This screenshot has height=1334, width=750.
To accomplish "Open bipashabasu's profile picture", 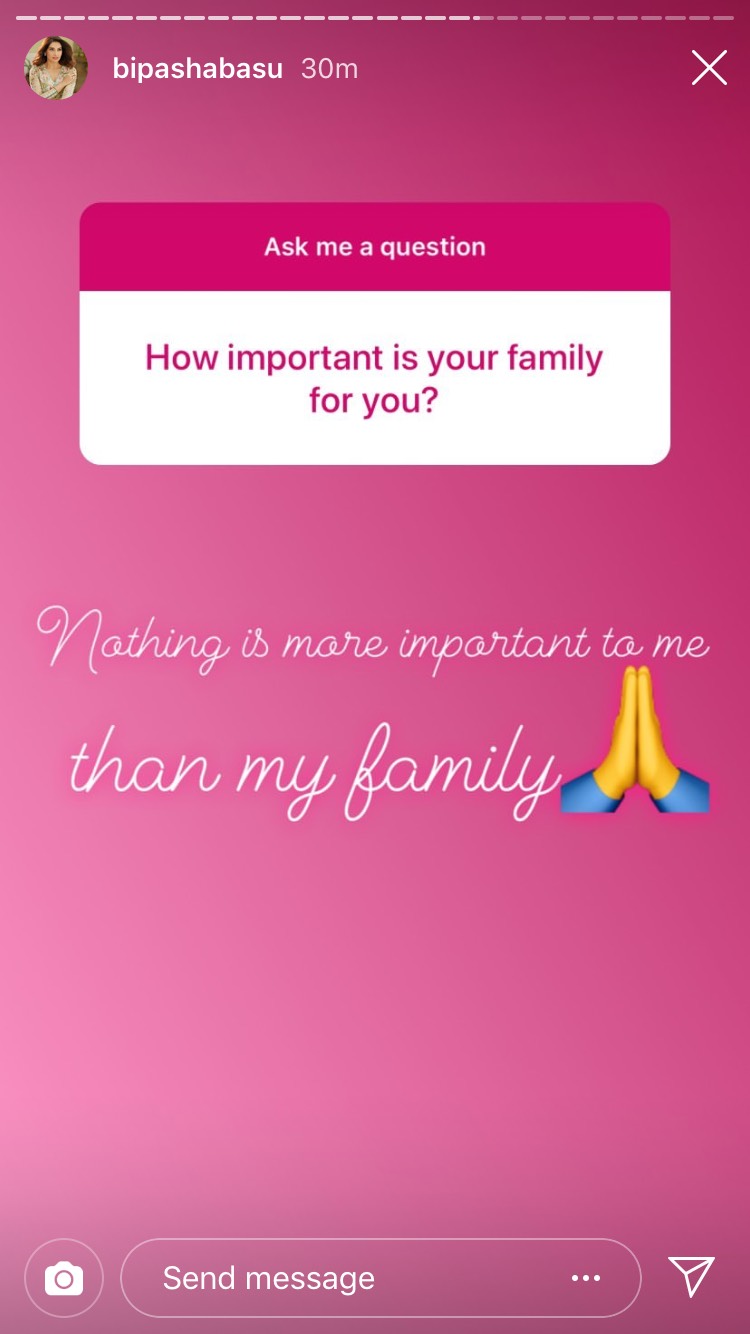I will click(56, 68).
